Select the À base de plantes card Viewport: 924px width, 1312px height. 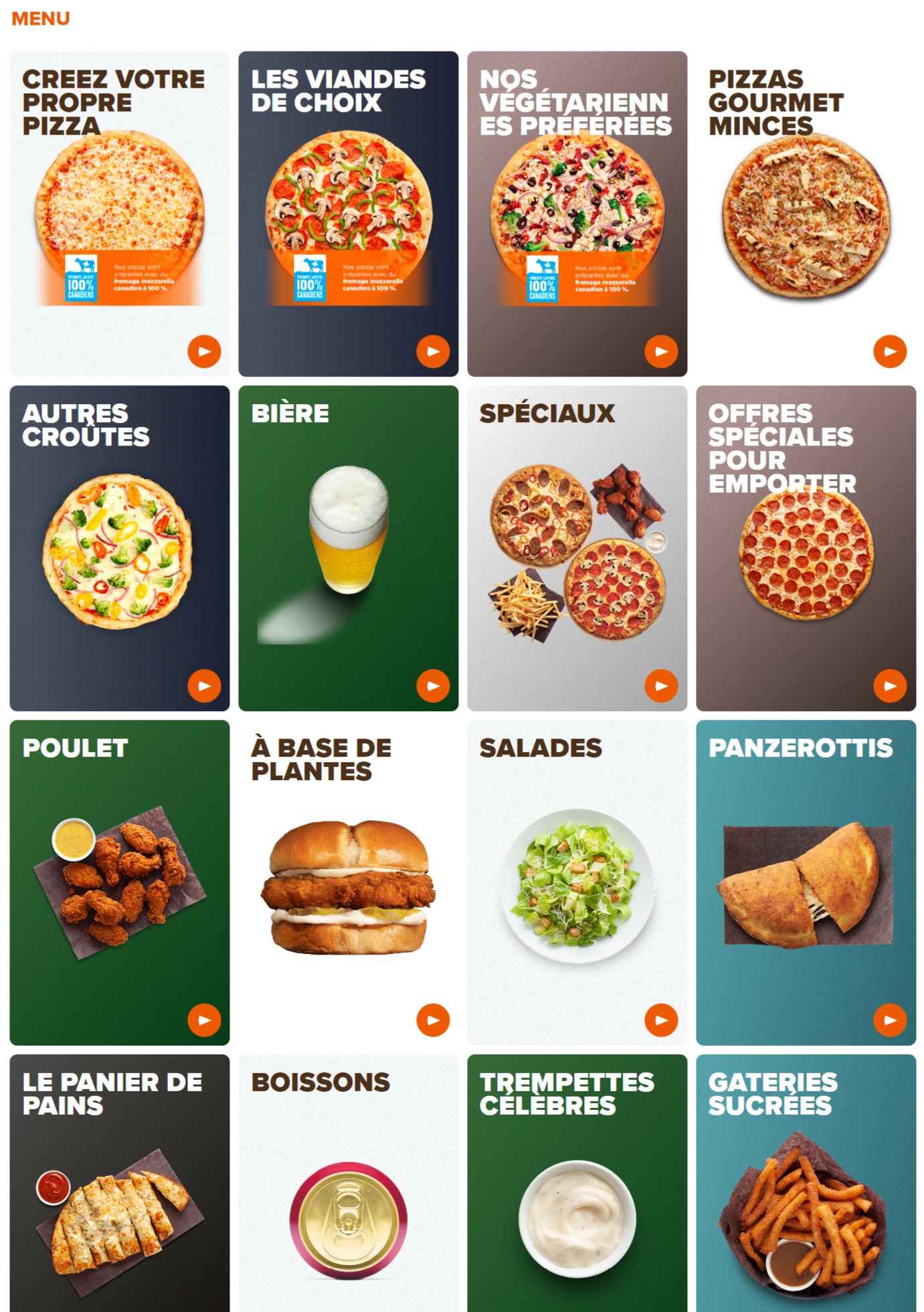tap(349, 883)
